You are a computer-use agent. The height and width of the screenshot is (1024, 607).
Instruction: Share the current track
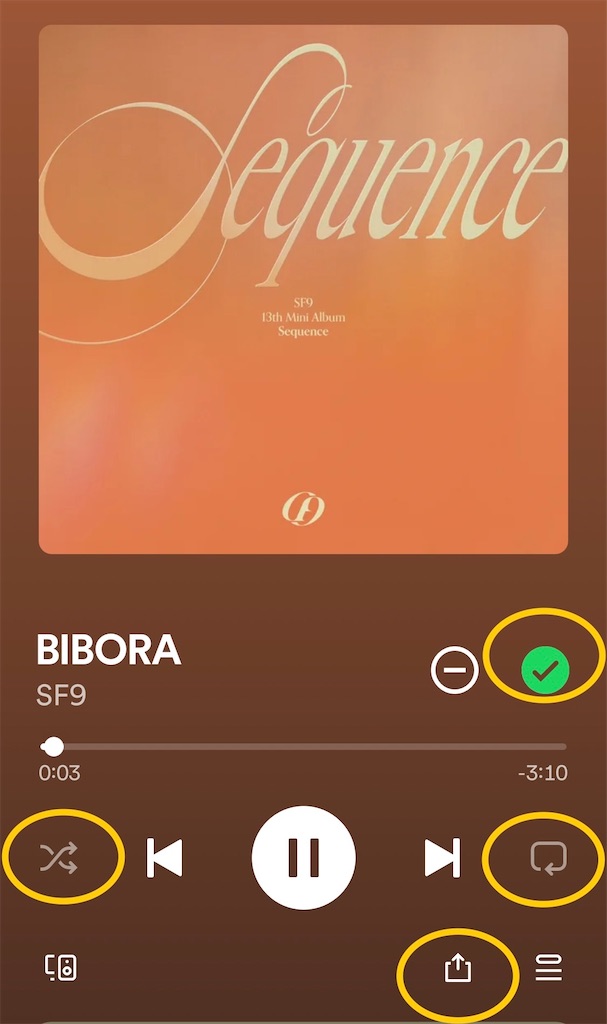[456, 967]
